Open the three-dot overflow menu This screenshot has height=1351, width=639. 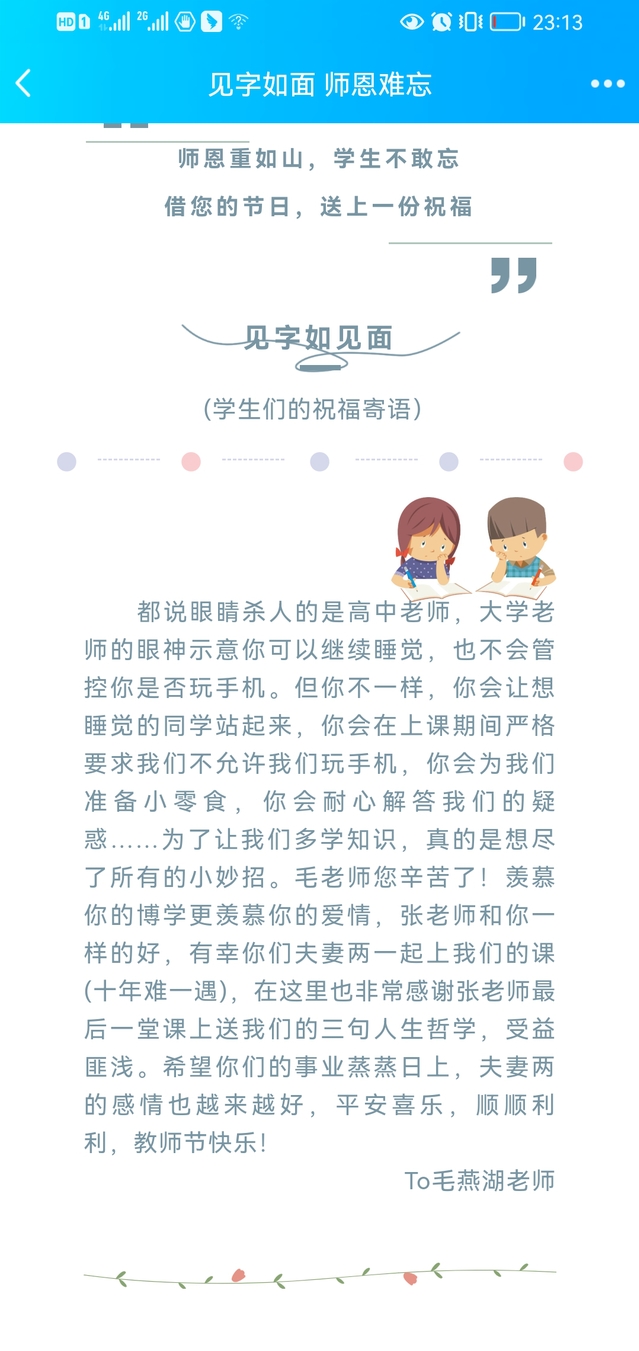click(x=607, y=84)
